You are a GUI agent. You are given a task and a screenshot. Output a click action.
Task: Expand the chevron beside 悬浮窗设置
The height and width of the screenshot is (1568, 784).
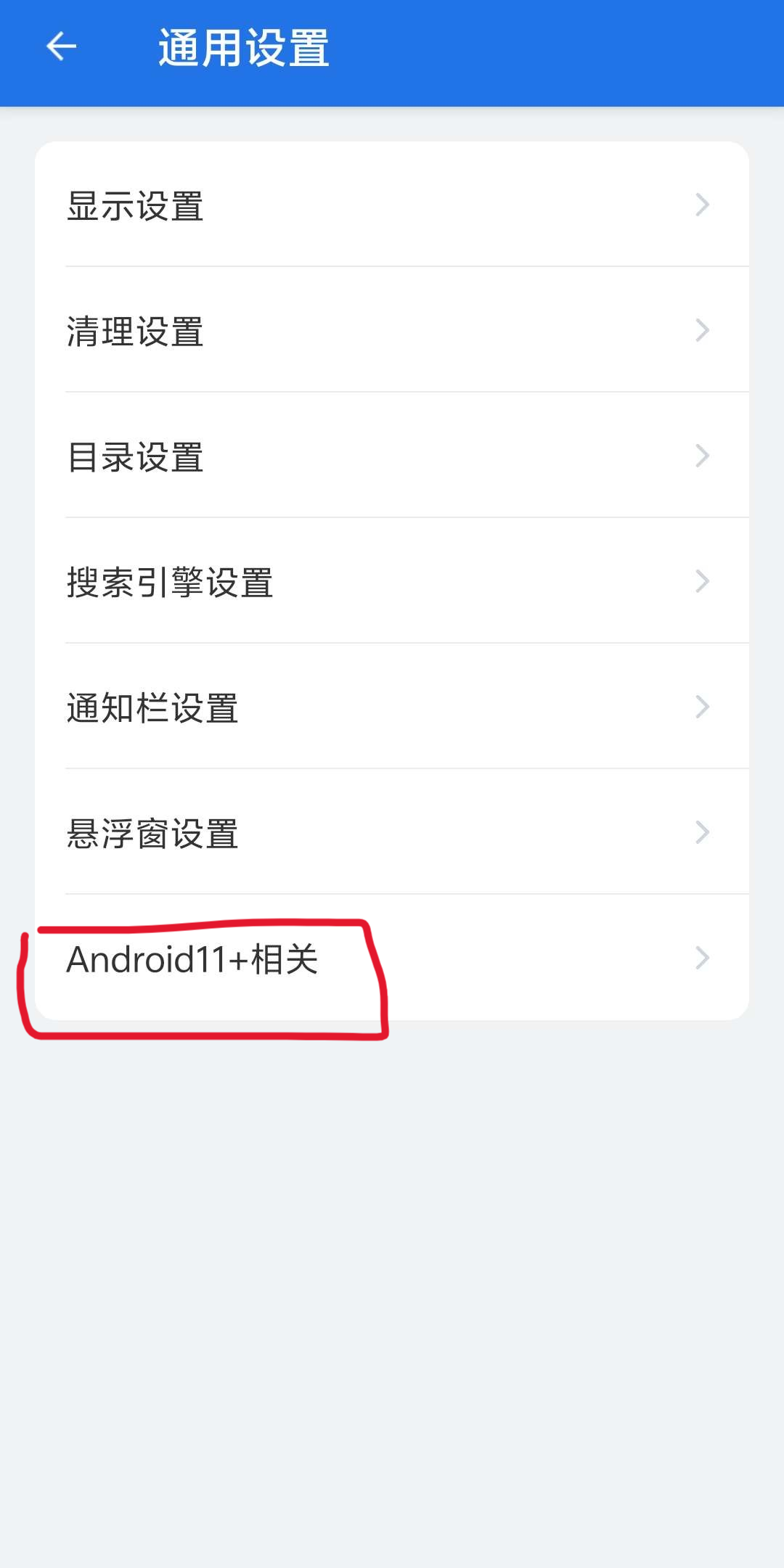click(x=701, y=832)
